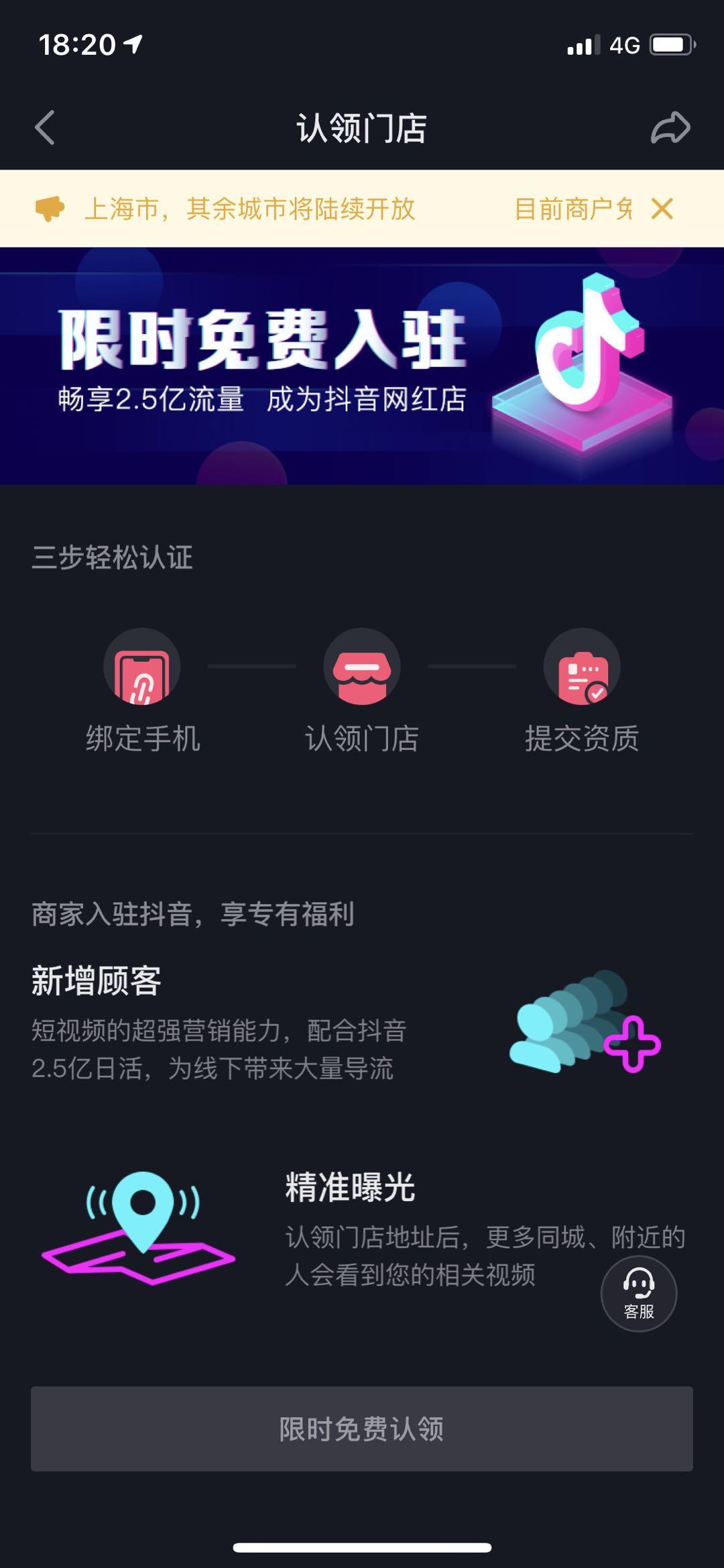The image size is (724, 1568).
Task: Dismiss the Shanghai announcement with the X
Action: point(662,210)
